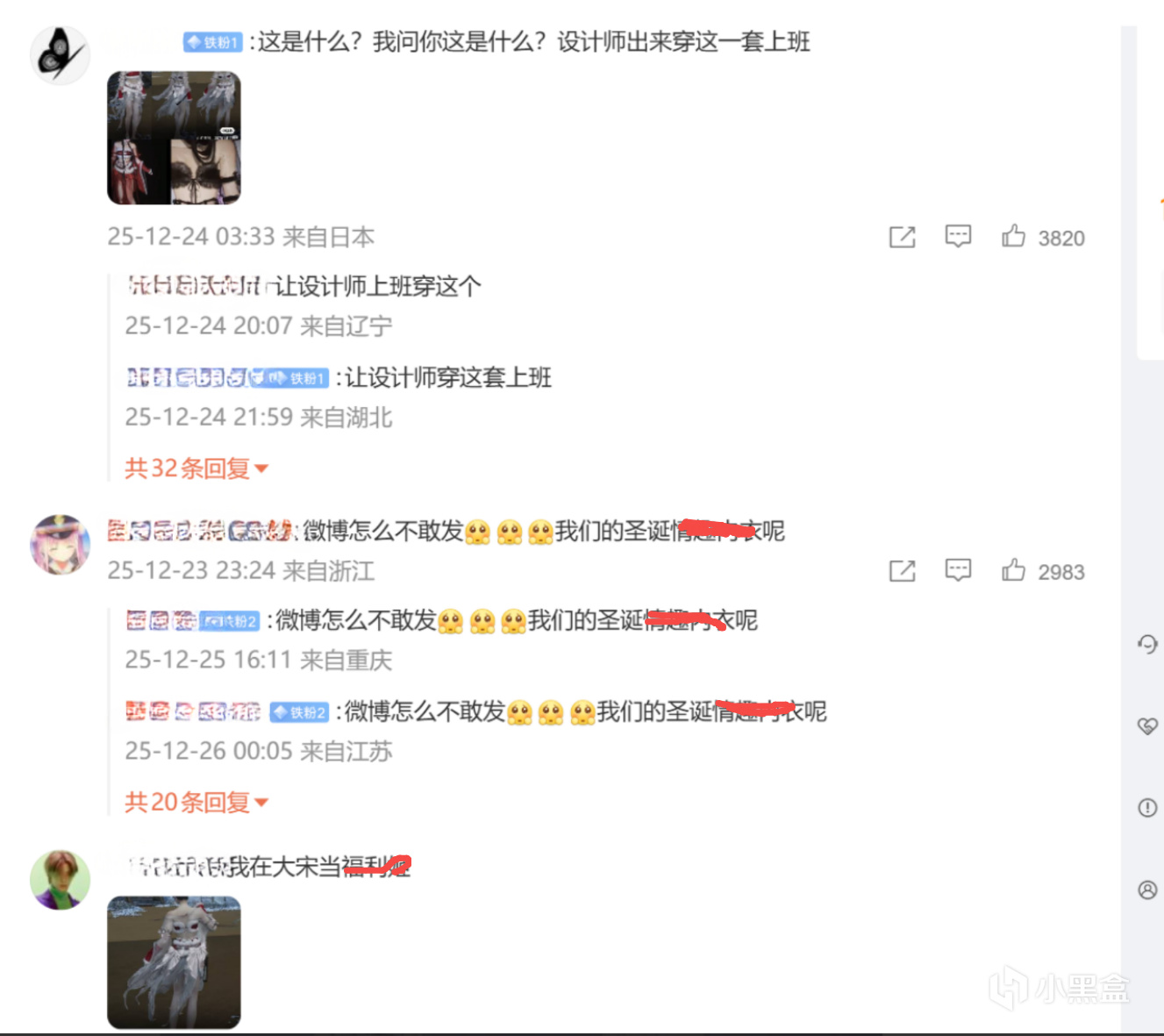Open the image under 我在大宋当福利 comment

coord(174,962)
